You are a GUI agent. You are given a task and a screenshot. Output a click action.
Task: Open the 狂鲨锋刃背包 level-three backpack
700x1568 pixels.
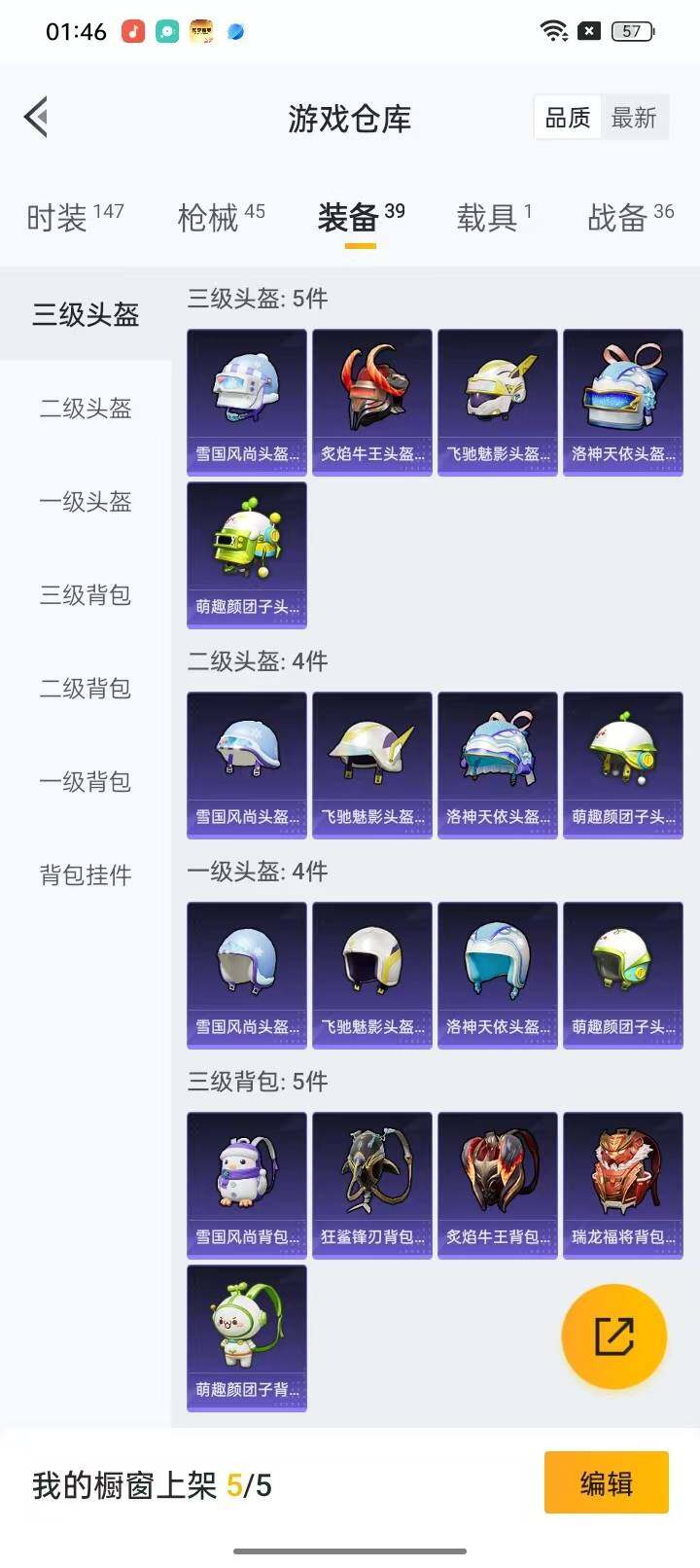371,1184
